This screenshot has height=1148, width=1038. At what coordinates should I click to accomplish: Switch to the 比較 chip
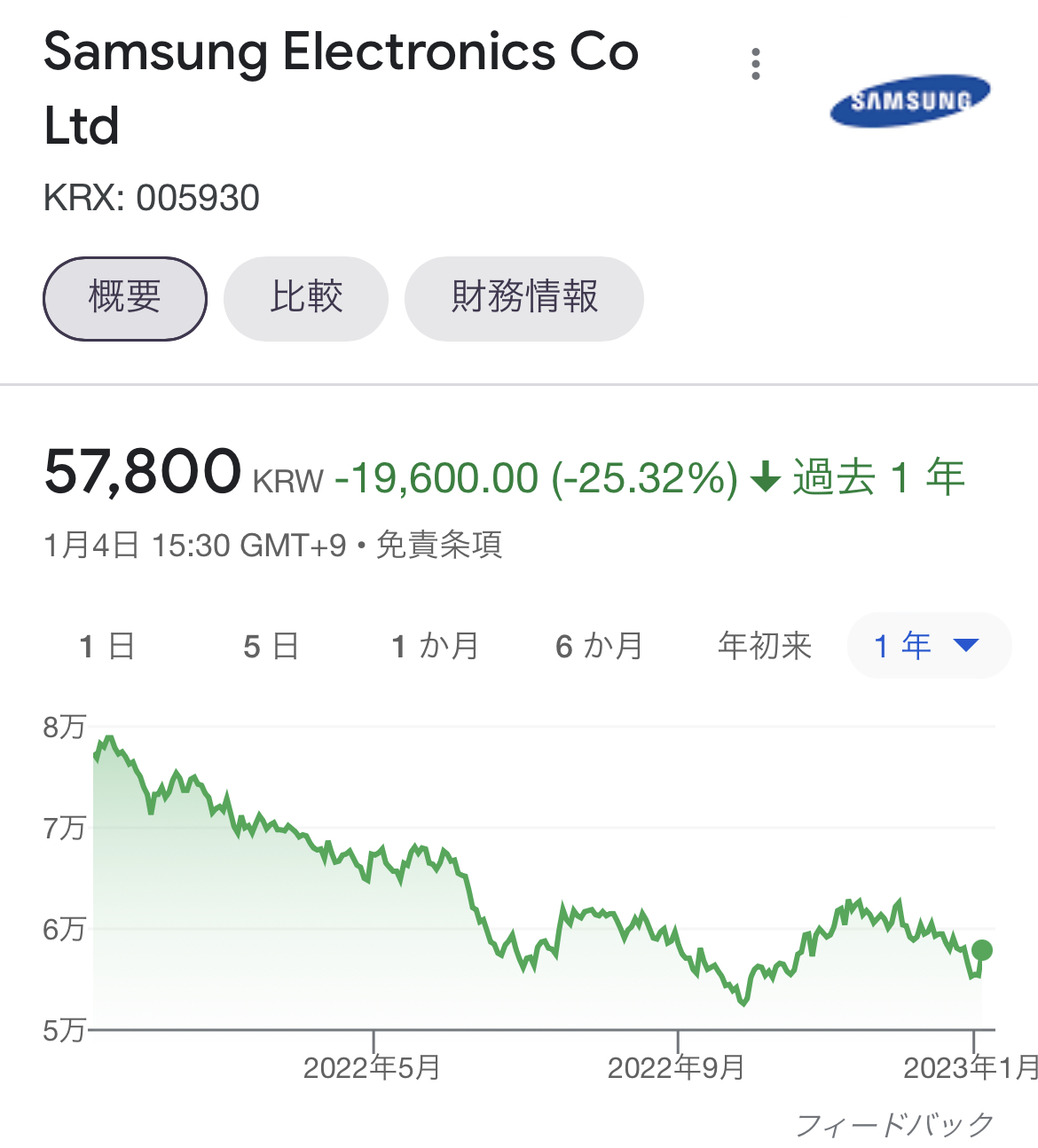tap(306, 298)
